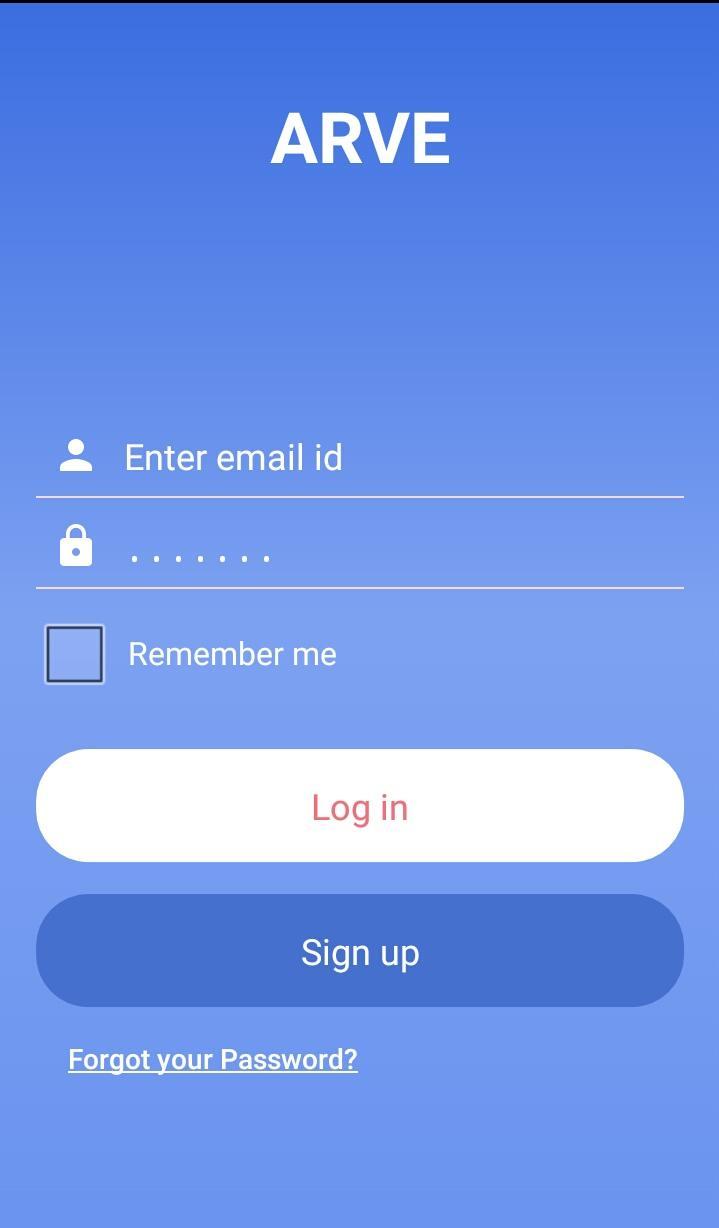Open Sign up
Viewport: 719px width, 1228px height.
[360, 951]
